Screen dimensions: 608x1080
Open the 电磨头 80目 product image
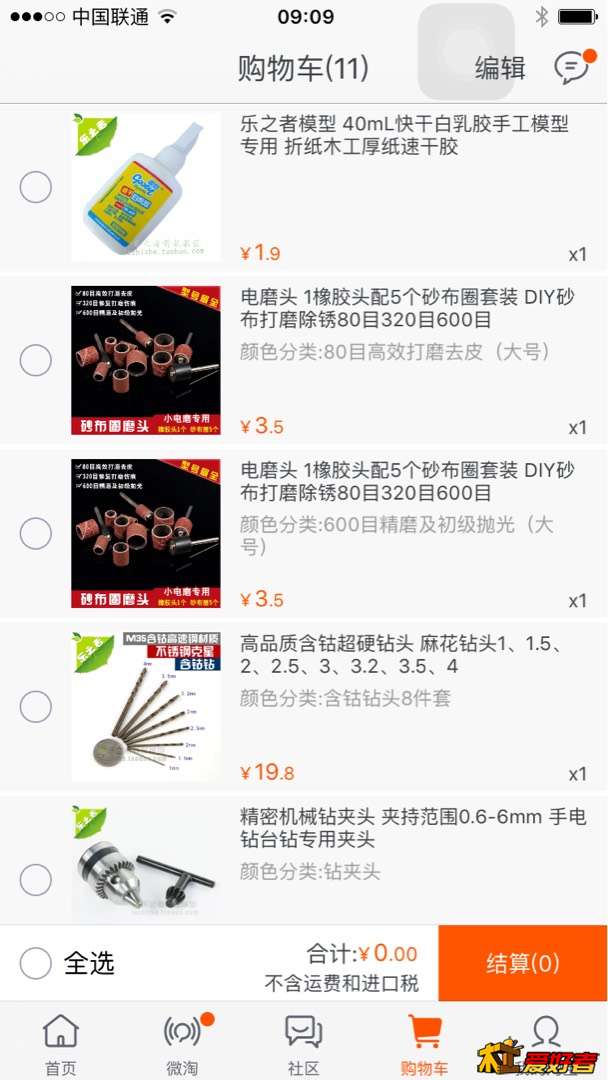coord(146,360)
